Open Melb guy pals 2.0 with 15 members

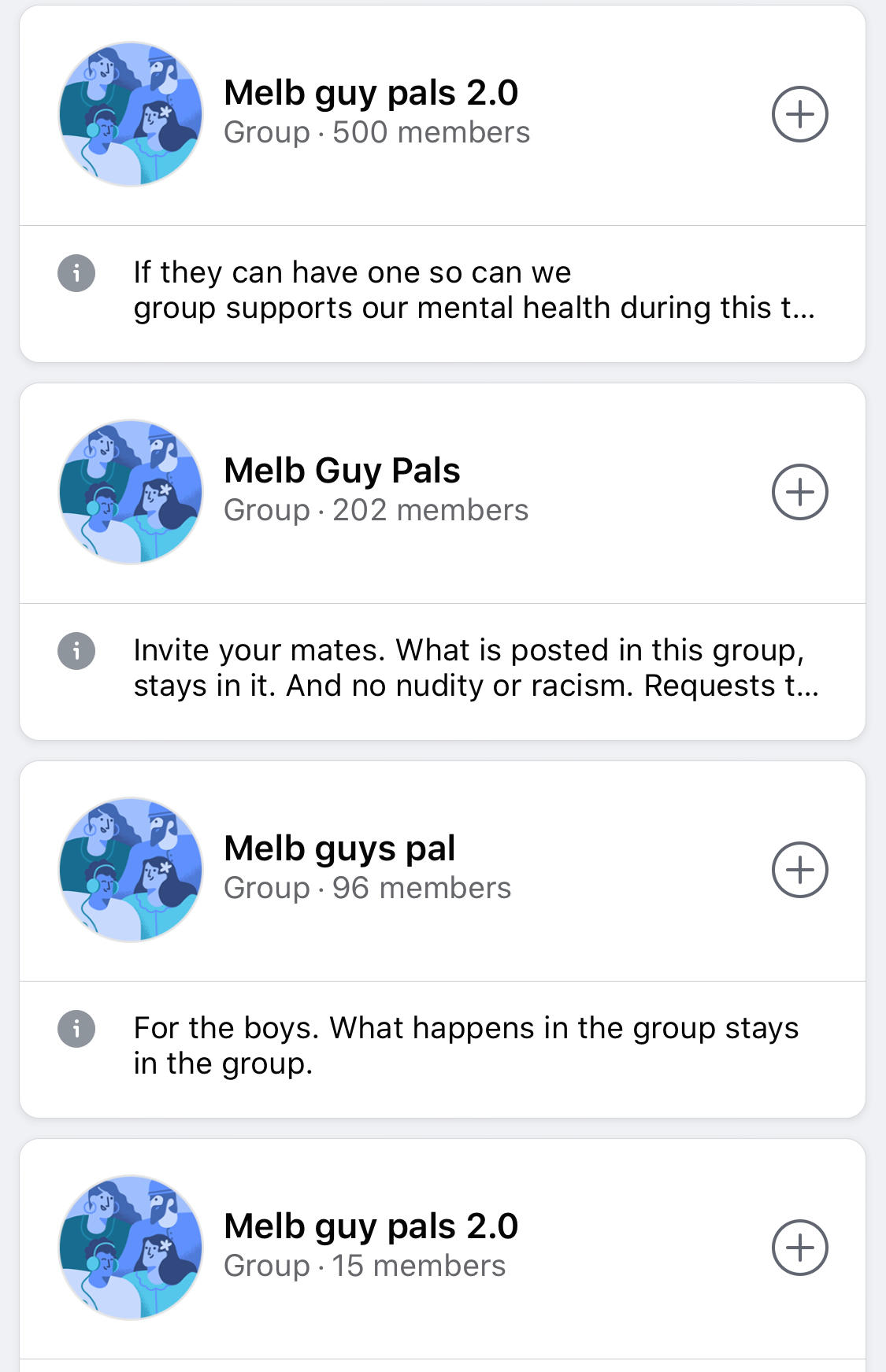tap(371, 1226)
